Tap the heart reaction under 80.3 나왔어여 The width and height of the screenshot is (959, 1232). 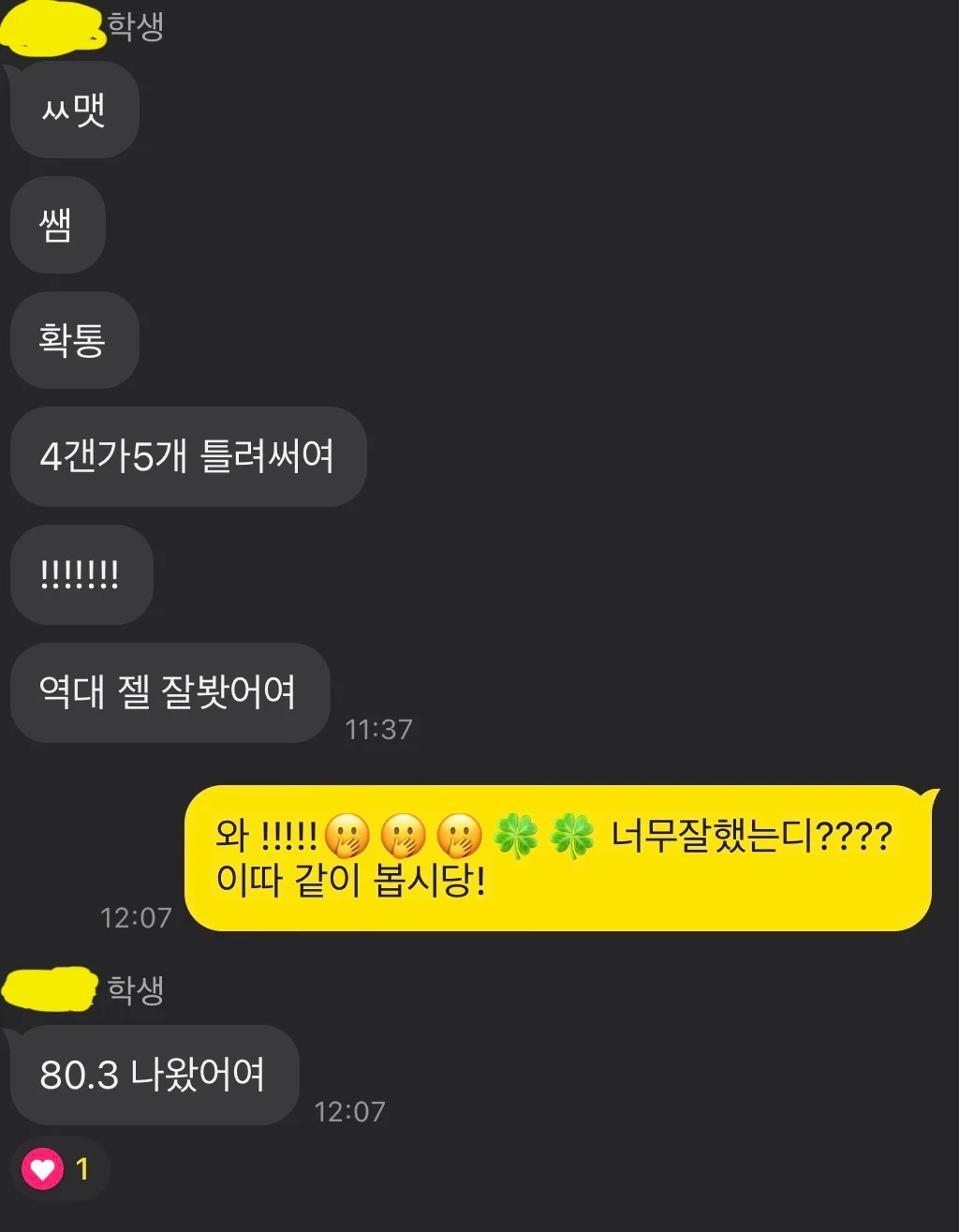tap(43, 1168)
